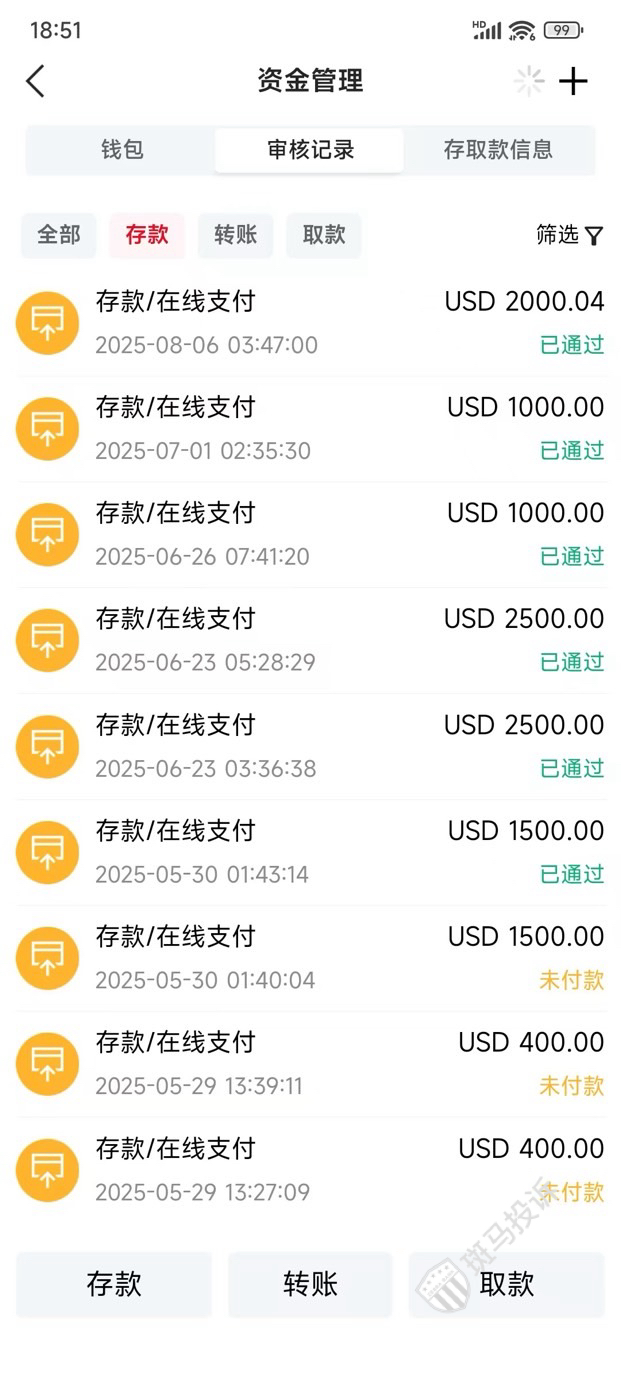
Task: Go back using the top-left arrow
Action: 36,81
